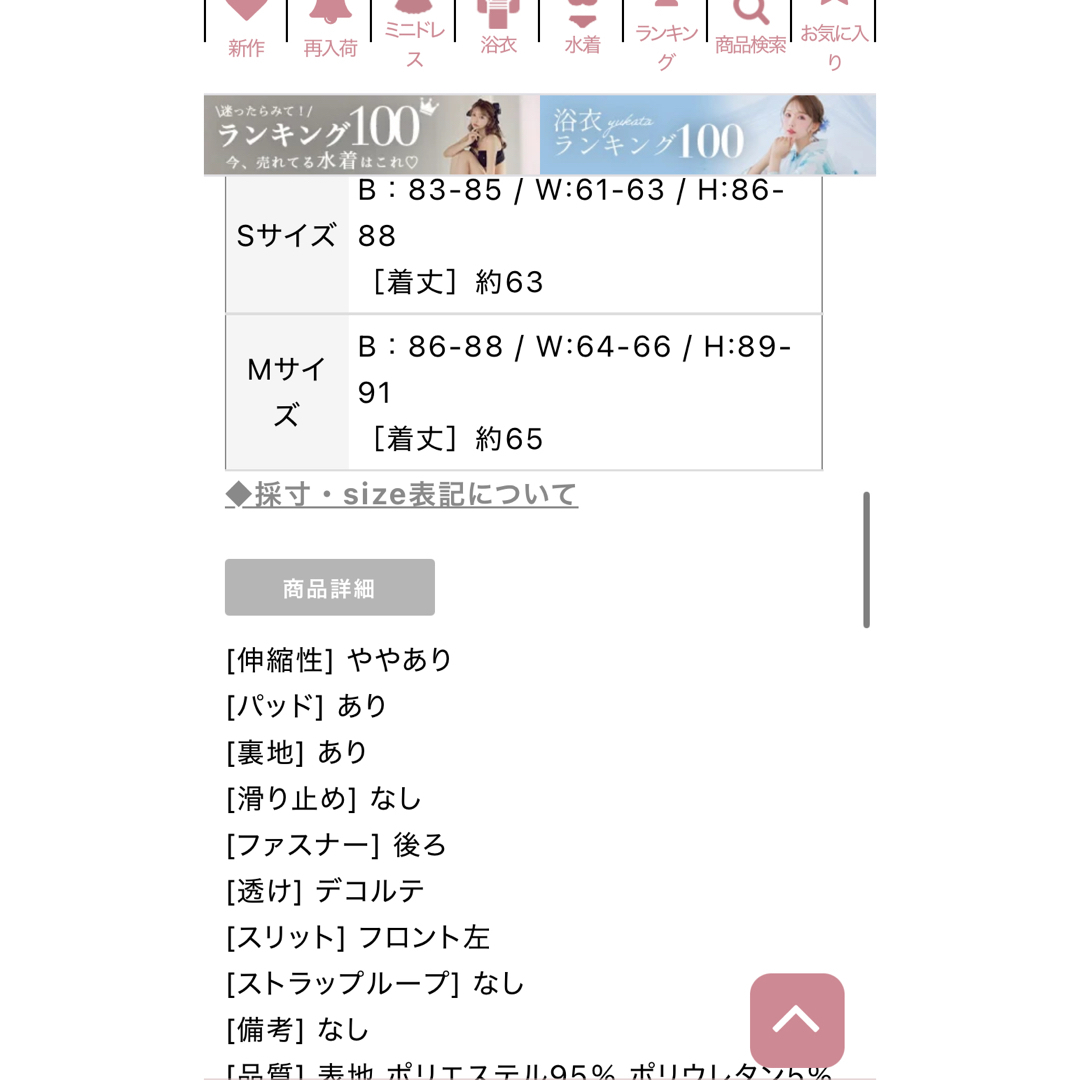
Task: Open the swimwear ランキング100 banner
Action: coord(371,135)
